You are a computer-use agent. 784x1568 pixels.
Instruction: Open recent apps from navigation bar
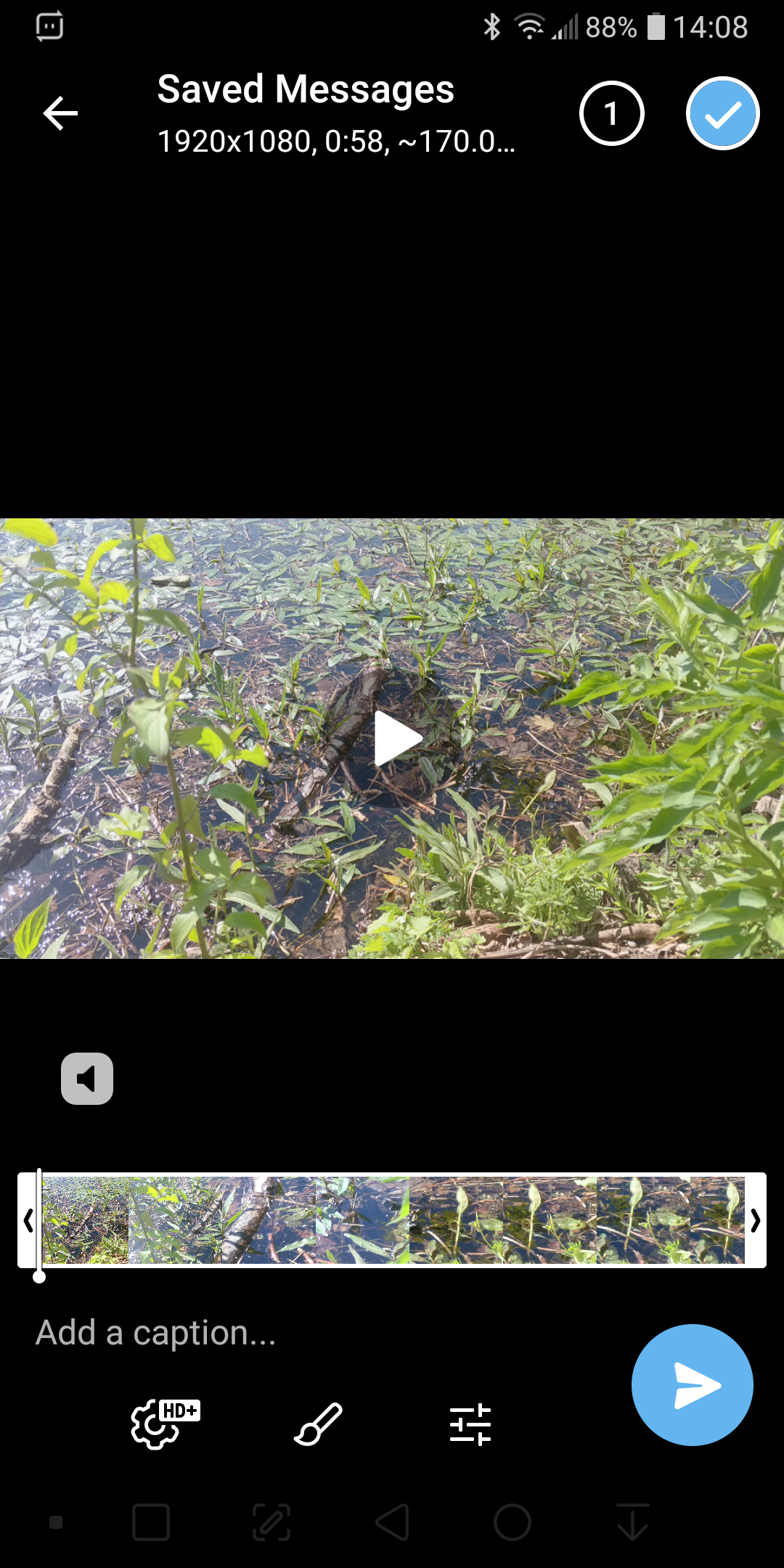(151, 1522)
